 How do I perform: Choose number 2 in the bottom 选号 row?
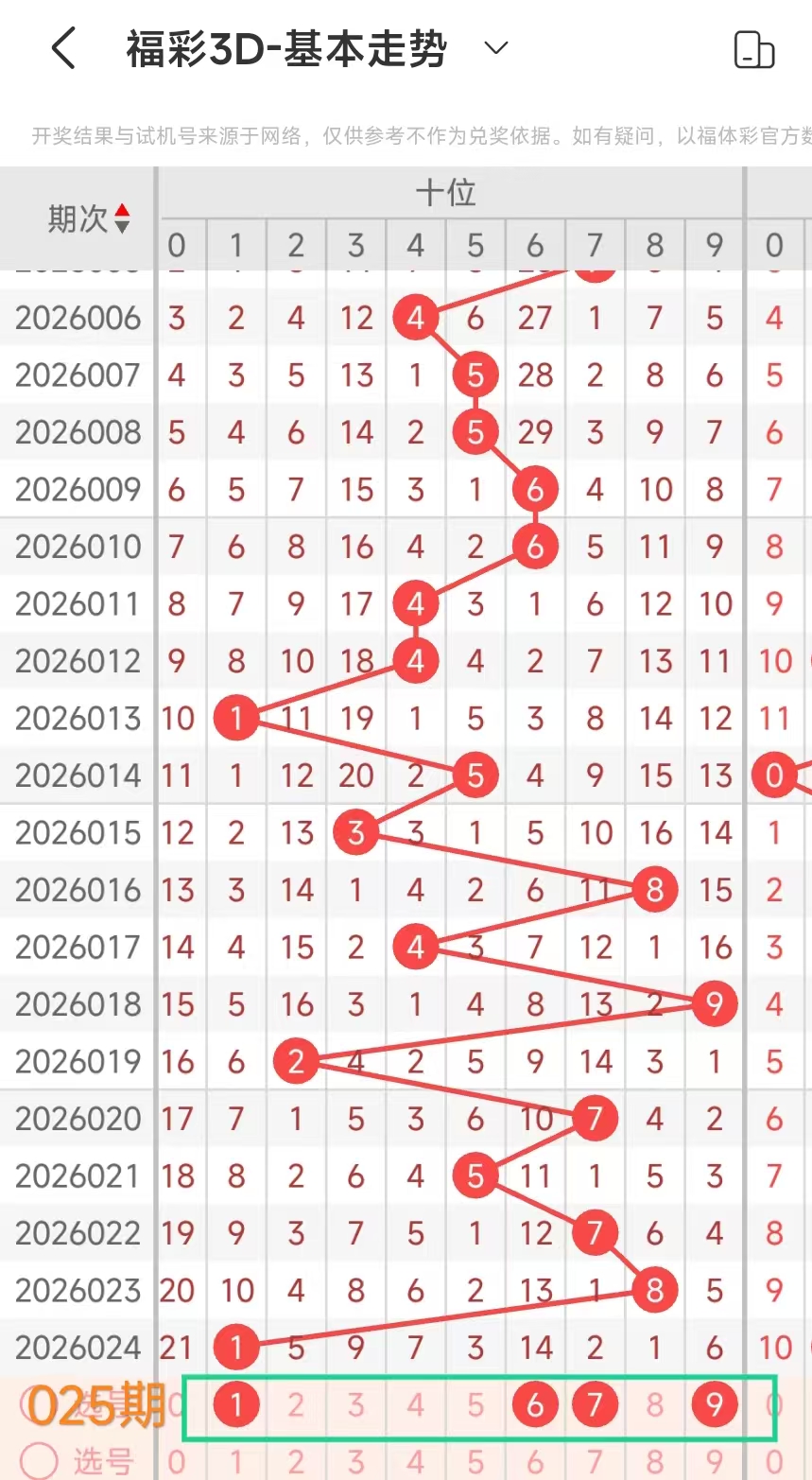click(296, 1463)
